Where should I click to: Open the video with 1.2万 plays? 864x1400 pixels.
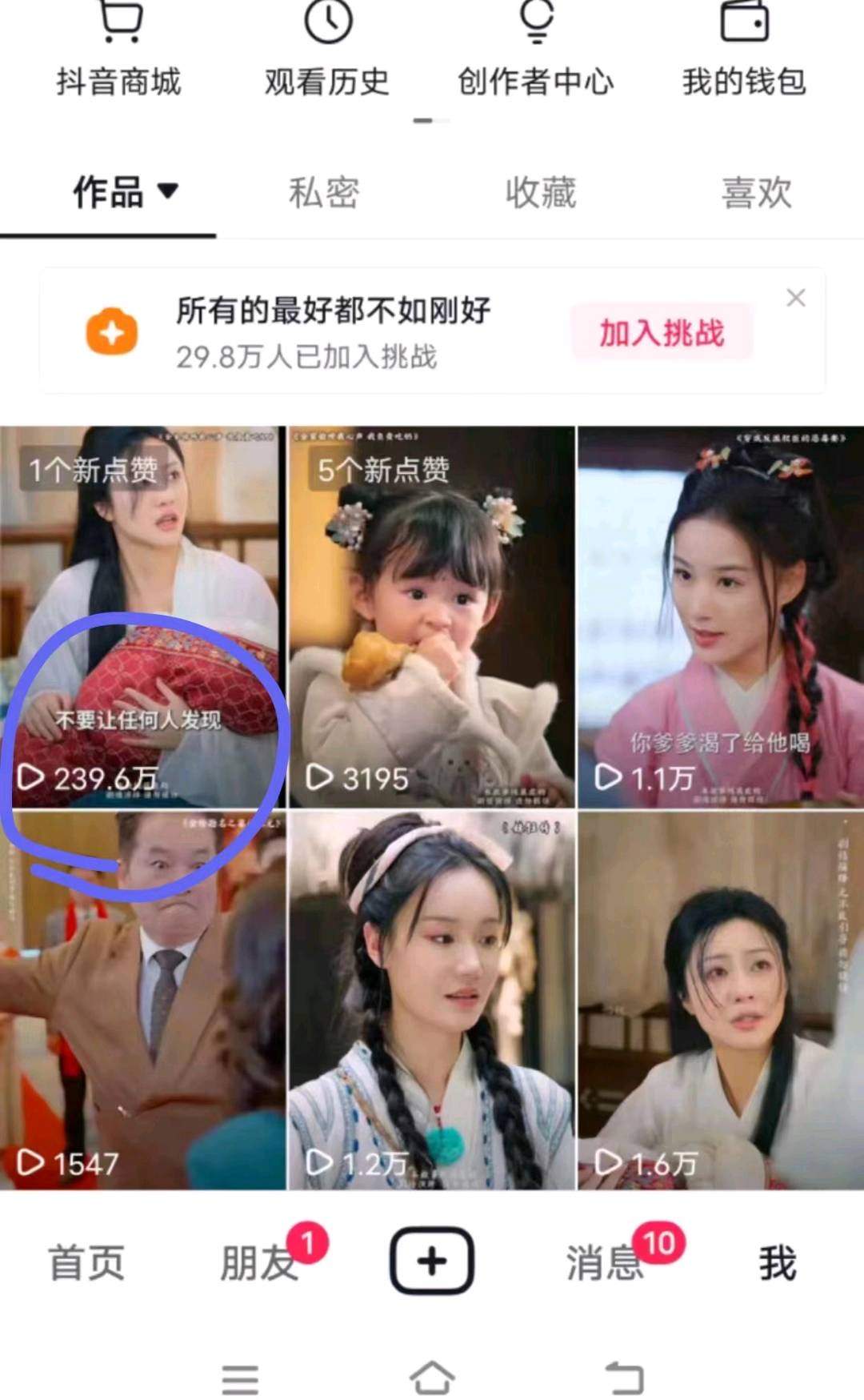[x=431, y=1001]
